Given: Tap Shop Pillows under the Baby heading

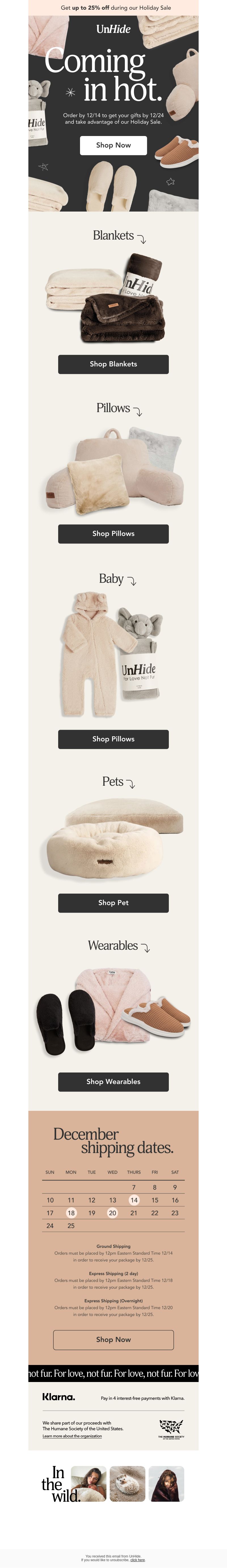Looking at the screenshot, I should 113,738.
